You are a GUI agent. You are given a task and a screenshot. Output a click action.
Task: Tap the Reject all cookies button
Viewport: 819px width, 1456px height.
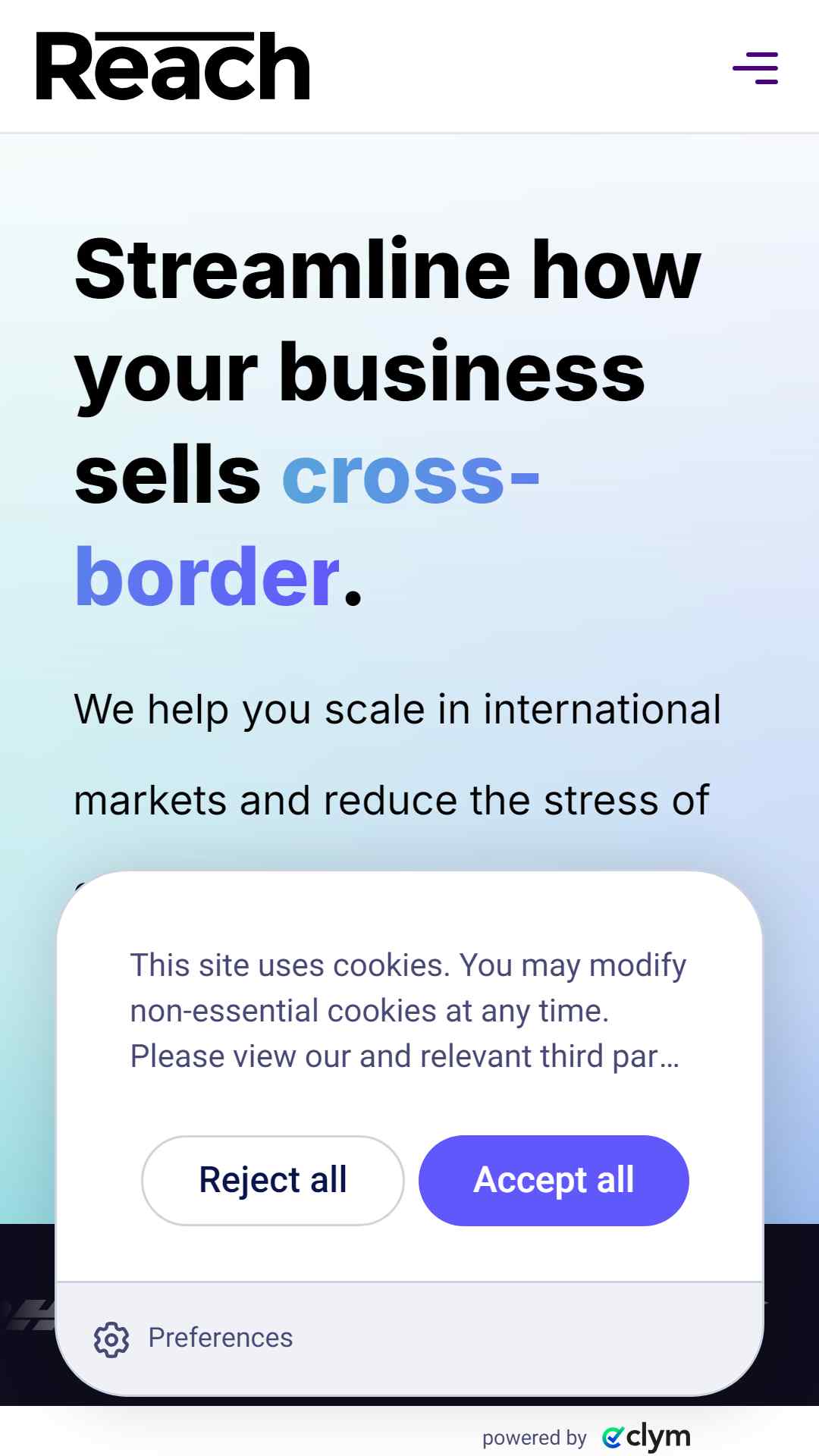click(273, 1180)
